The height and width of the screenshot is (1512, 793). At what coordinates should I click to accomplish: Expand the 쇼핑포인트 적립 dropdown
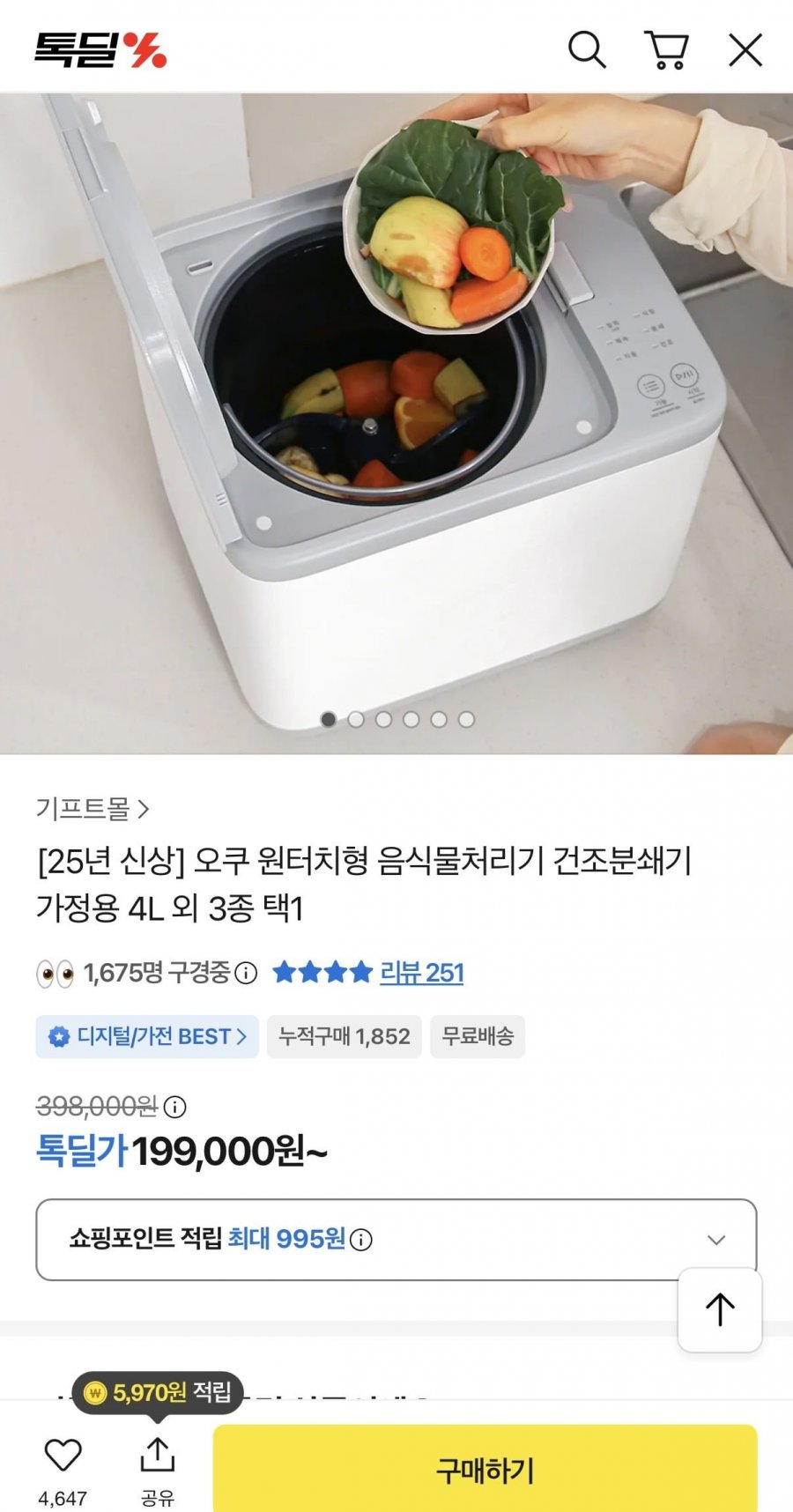tap(715, 1240)
